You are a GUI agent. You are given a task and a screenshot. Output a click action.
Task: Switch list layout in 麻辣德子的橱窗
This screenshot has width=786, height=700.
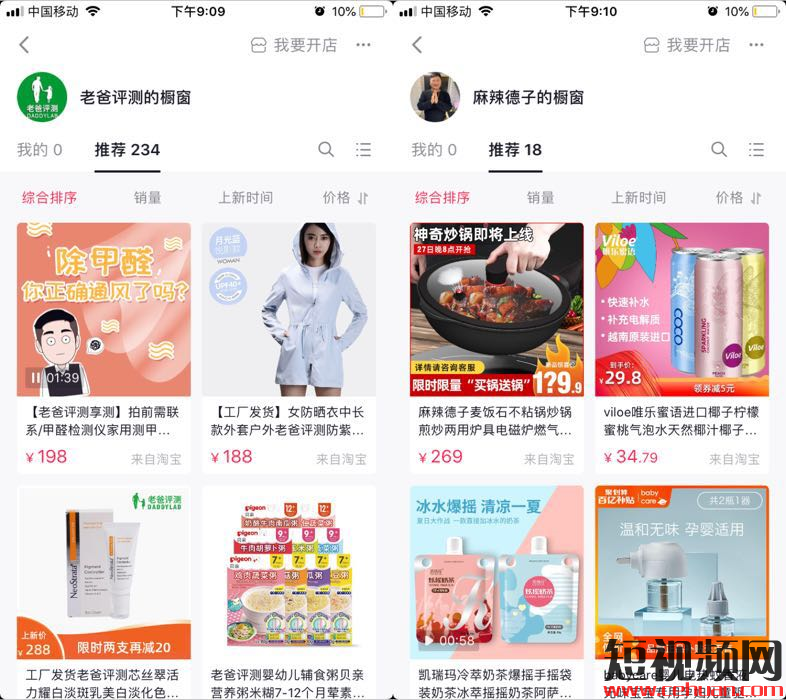coord(757,150)
